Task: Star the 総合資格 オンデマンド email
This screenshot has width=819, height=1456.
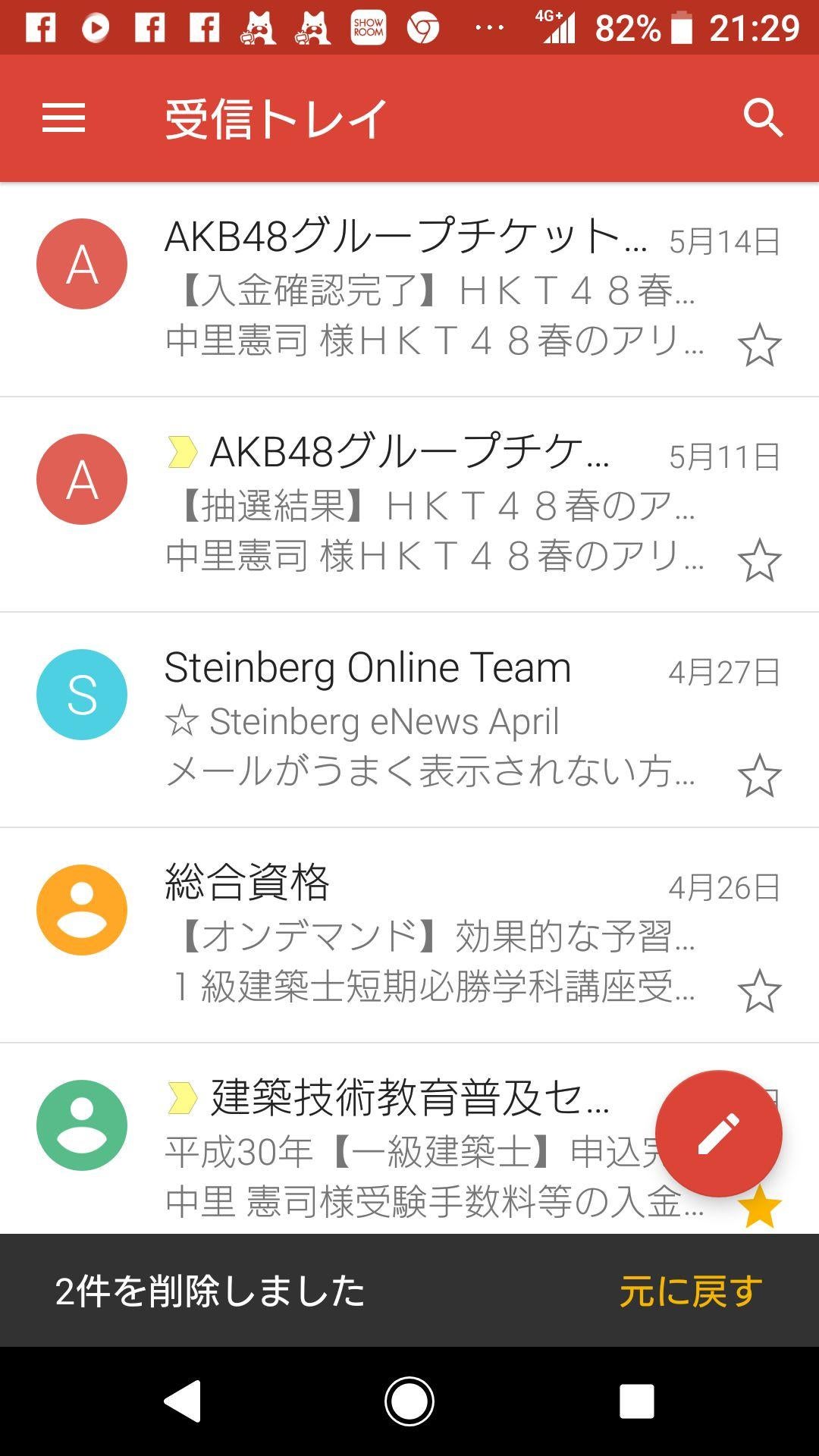Action: pyautogui.click(x=758, y=990)
